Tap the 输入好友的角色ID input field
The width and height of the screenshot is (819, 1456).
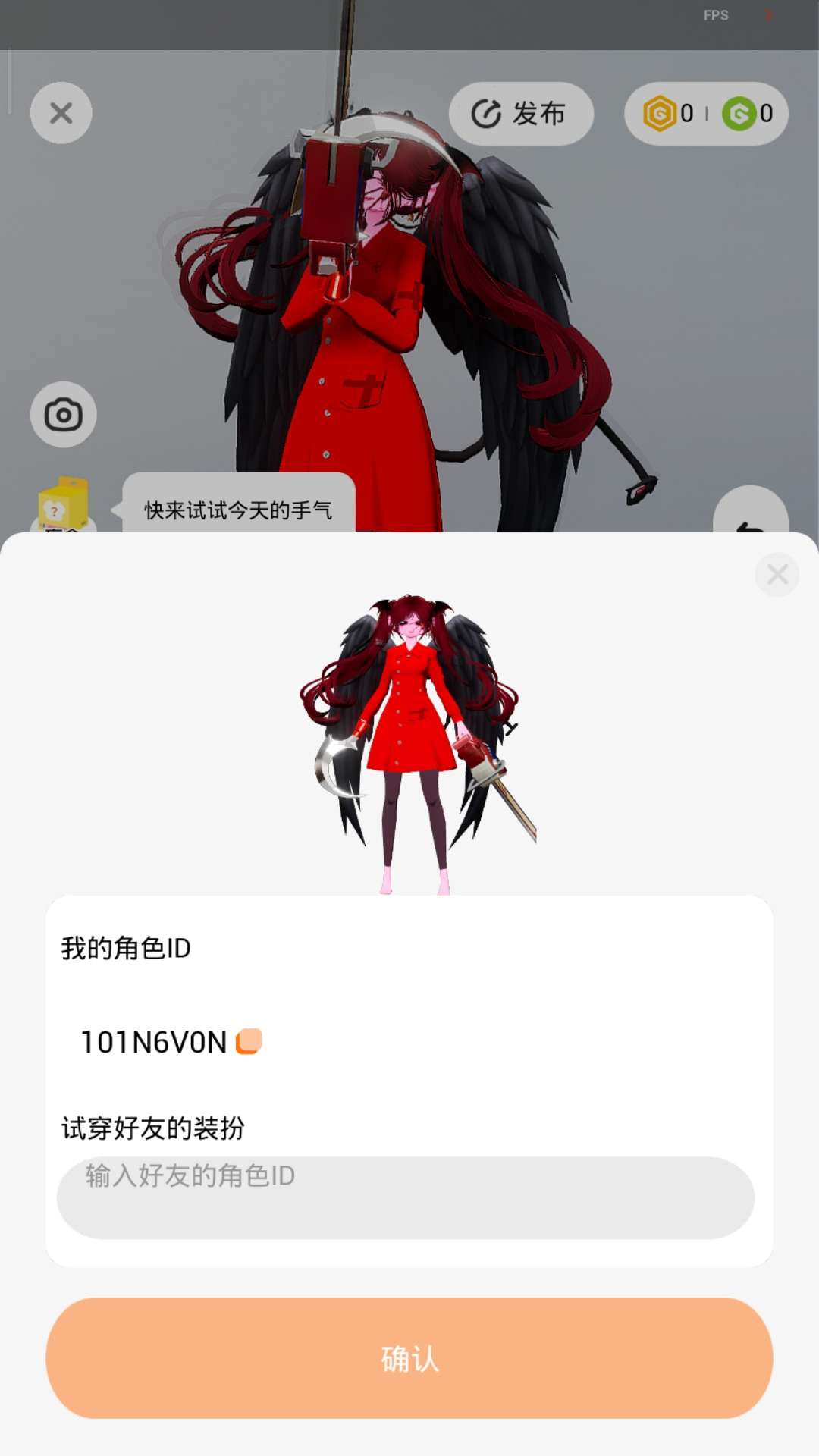[x=405, y=1197]
